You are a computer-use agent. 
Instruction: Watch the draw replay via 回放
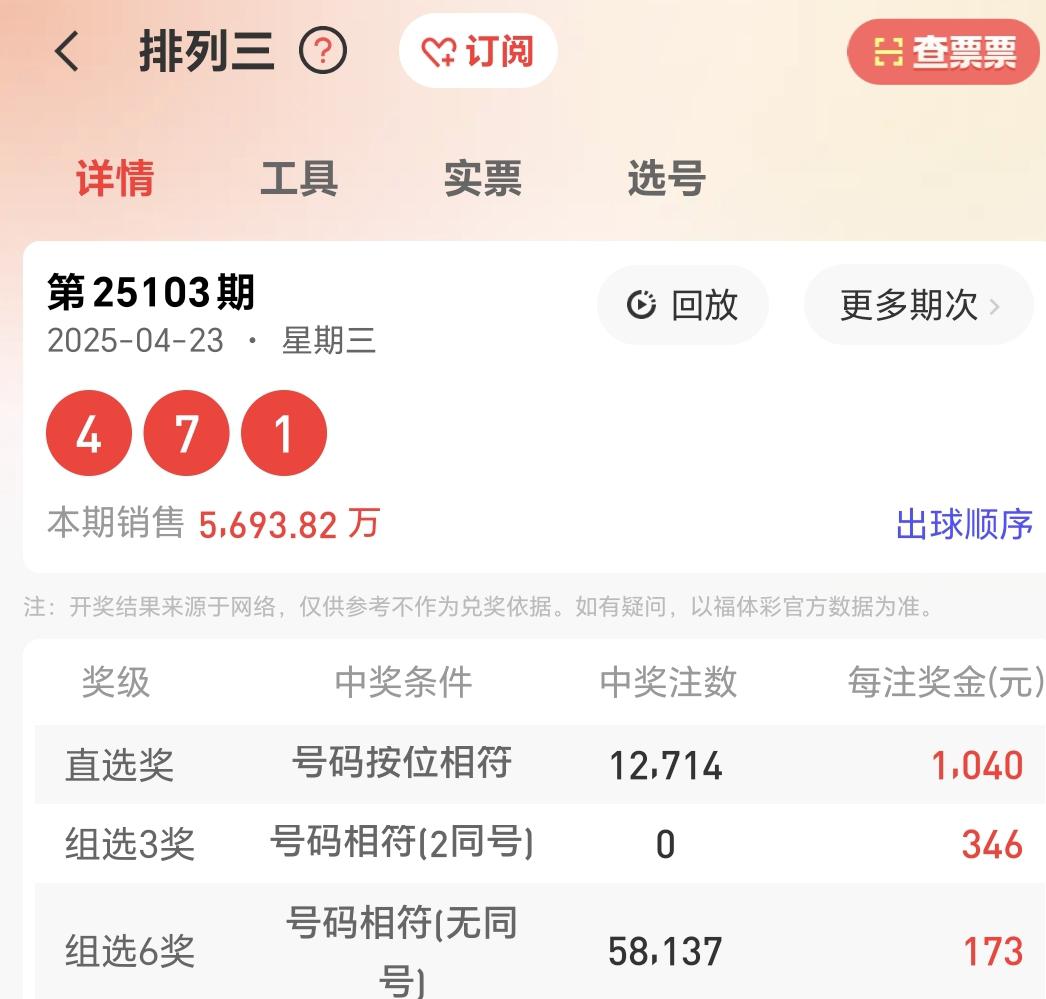click(x=683, y=305)
